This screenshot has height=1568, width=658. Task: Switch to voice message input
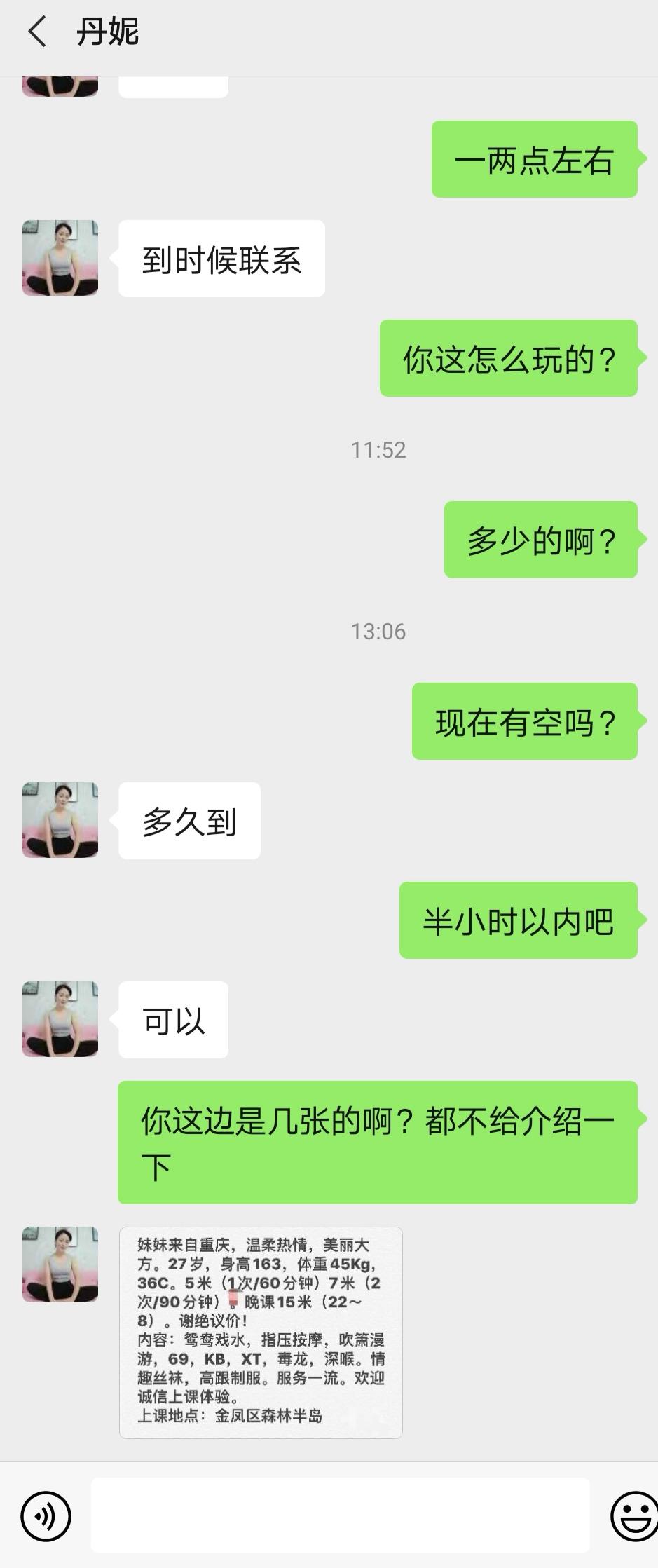coord(46,1517)
